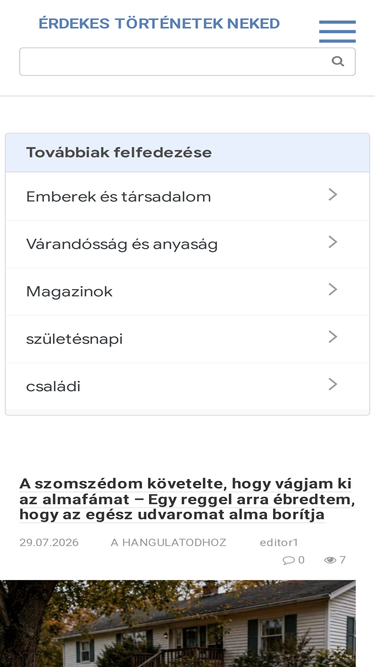Viewport: 375px width, 667px height.
Task: Open the house photo thumbnail
Action: [178, 623]
